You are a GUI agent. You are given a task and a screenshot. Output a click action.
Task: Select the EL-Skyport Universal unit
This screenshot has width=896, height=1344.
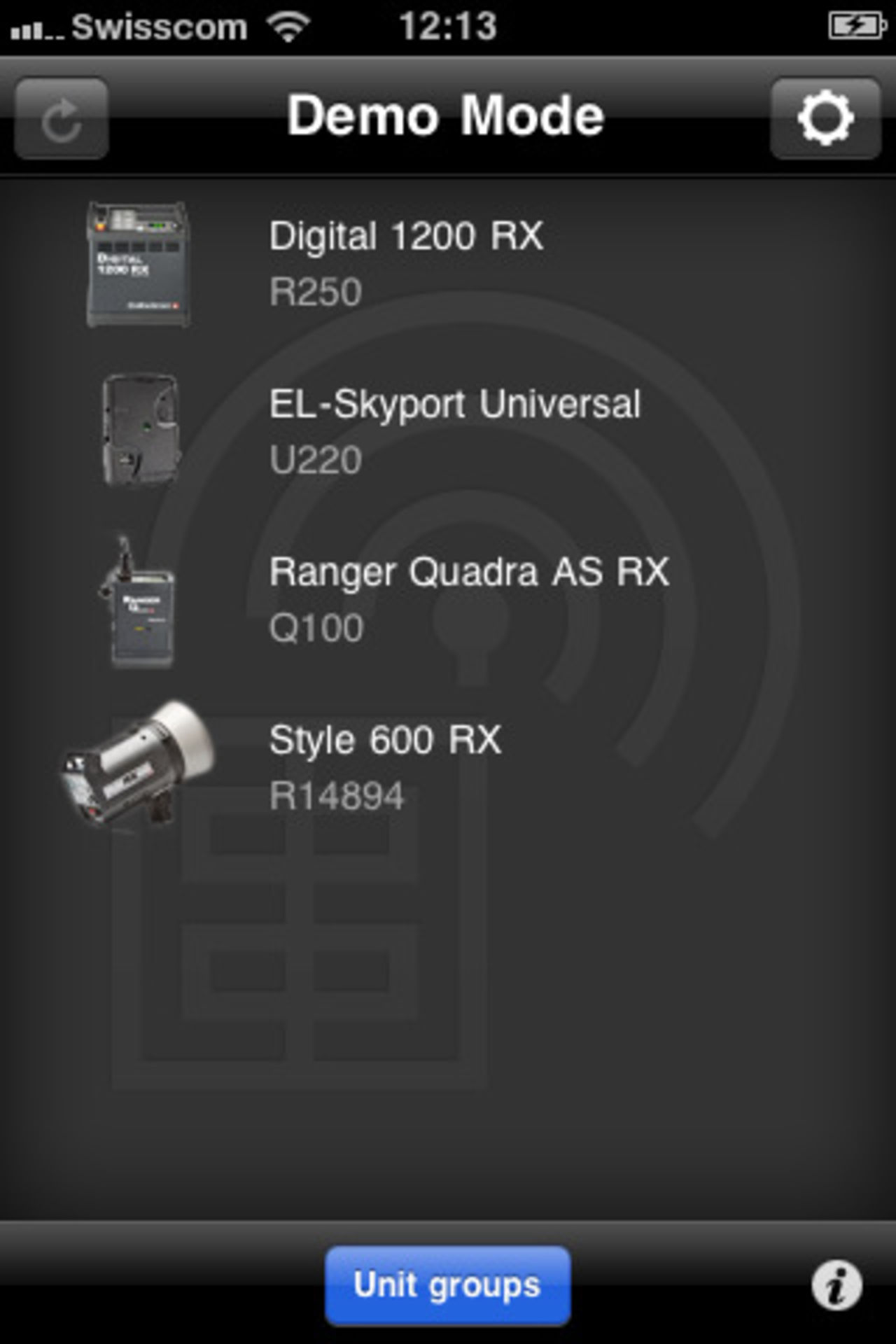[454, 430]
